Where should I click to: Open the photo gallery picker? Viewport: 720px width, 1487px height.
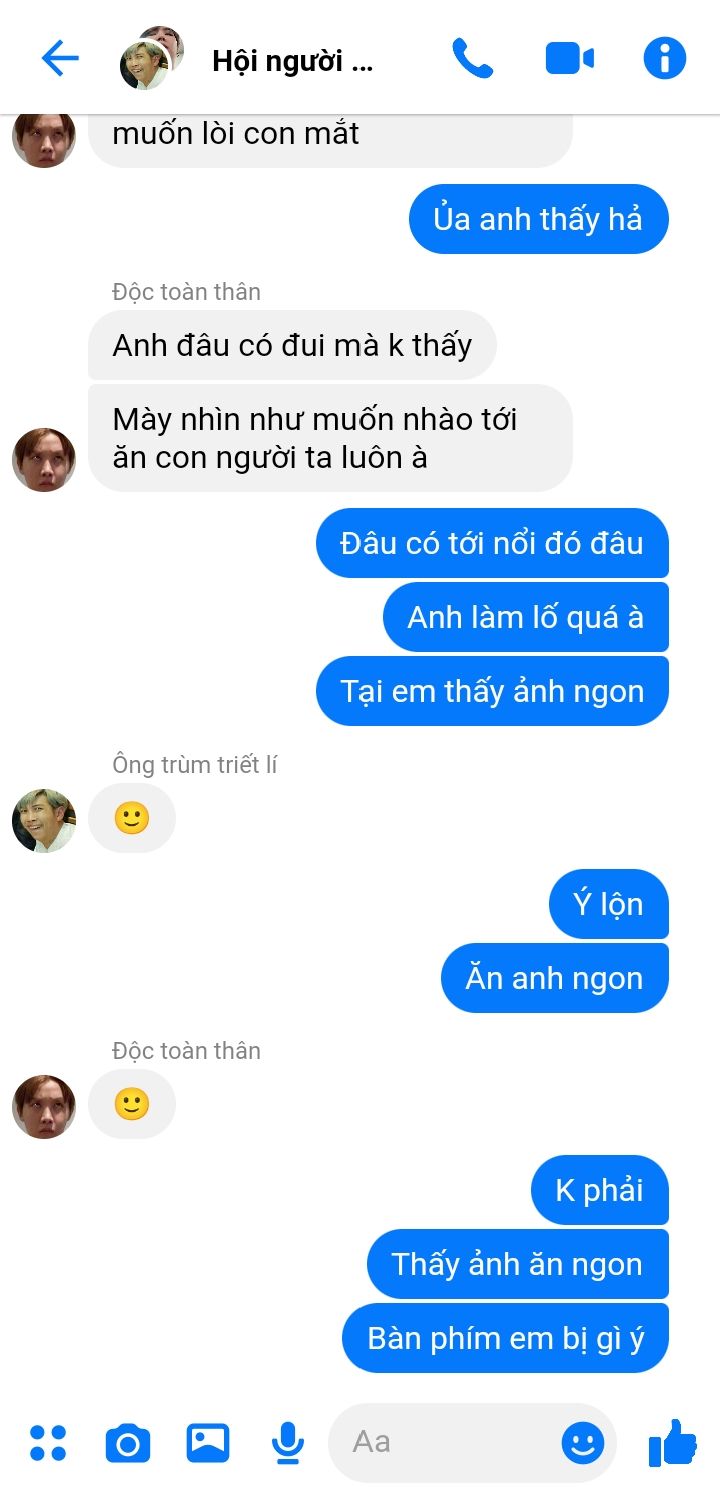pyautogui.click(x=208, y=1442)
